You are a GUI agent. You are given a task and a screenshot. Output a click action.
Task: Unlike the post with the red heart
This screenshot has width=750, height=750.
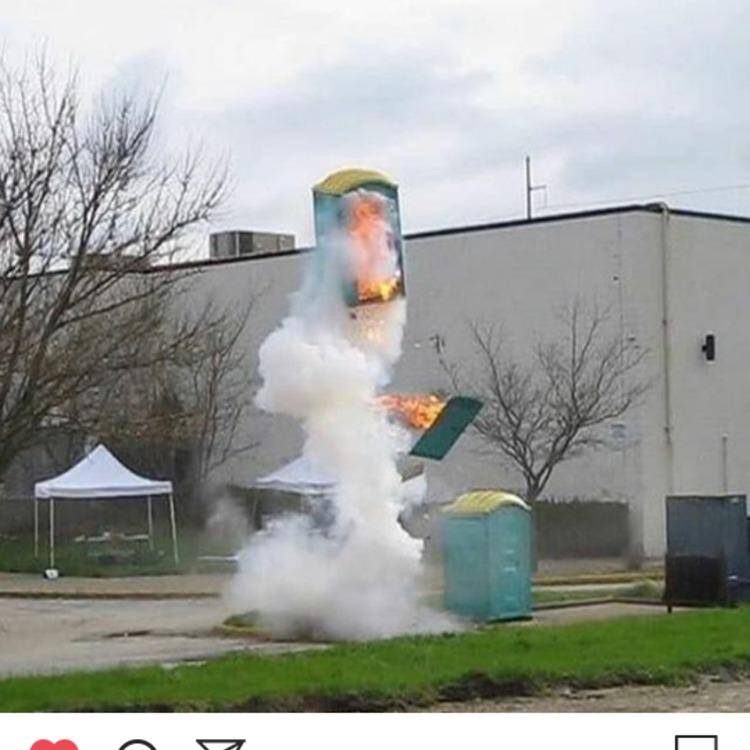(54, 745)
